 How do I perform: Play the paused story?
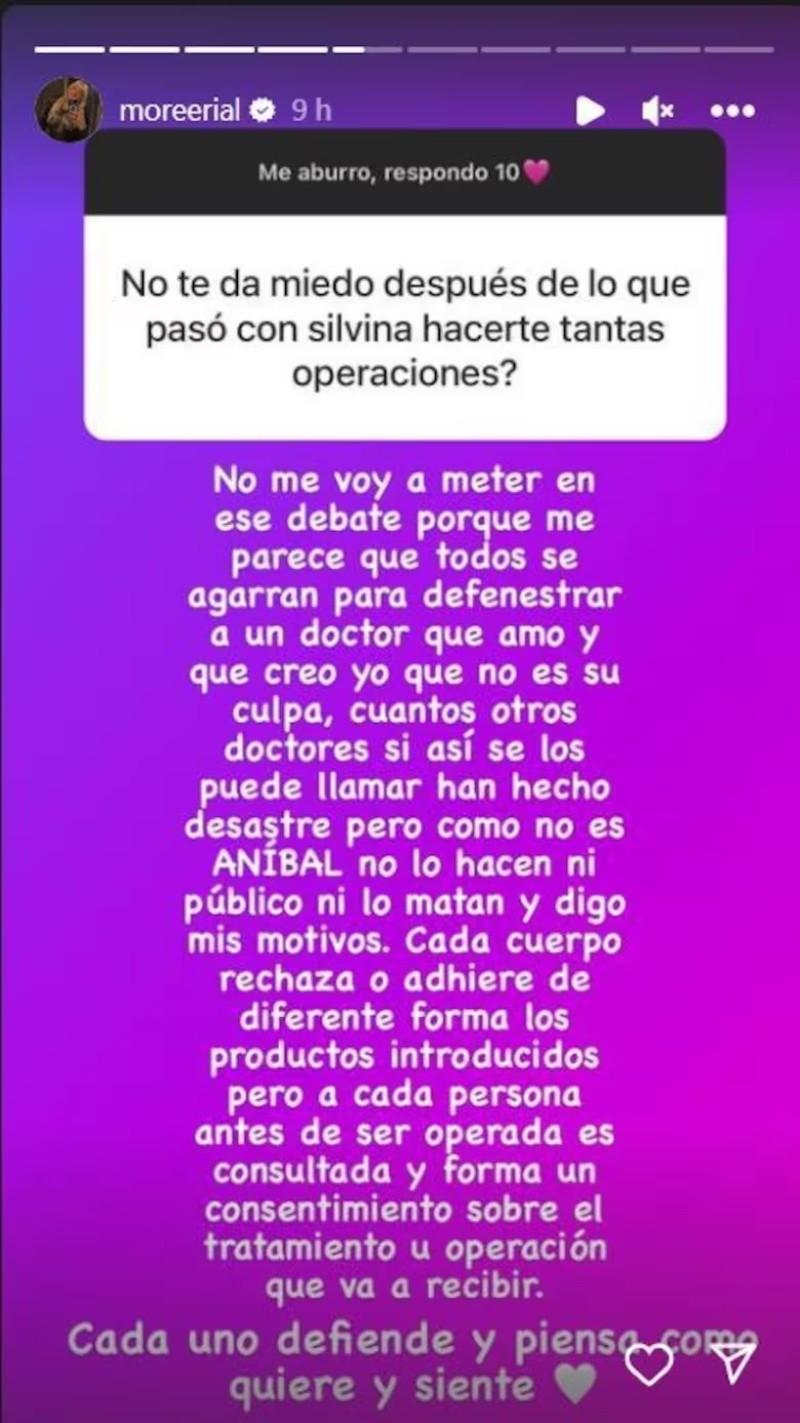(590, 111)
